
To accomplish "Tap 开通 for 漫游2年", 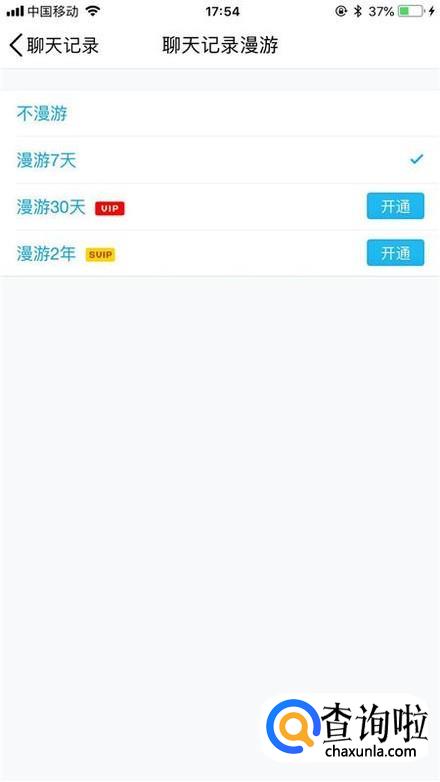I will [x=395, y=253].
